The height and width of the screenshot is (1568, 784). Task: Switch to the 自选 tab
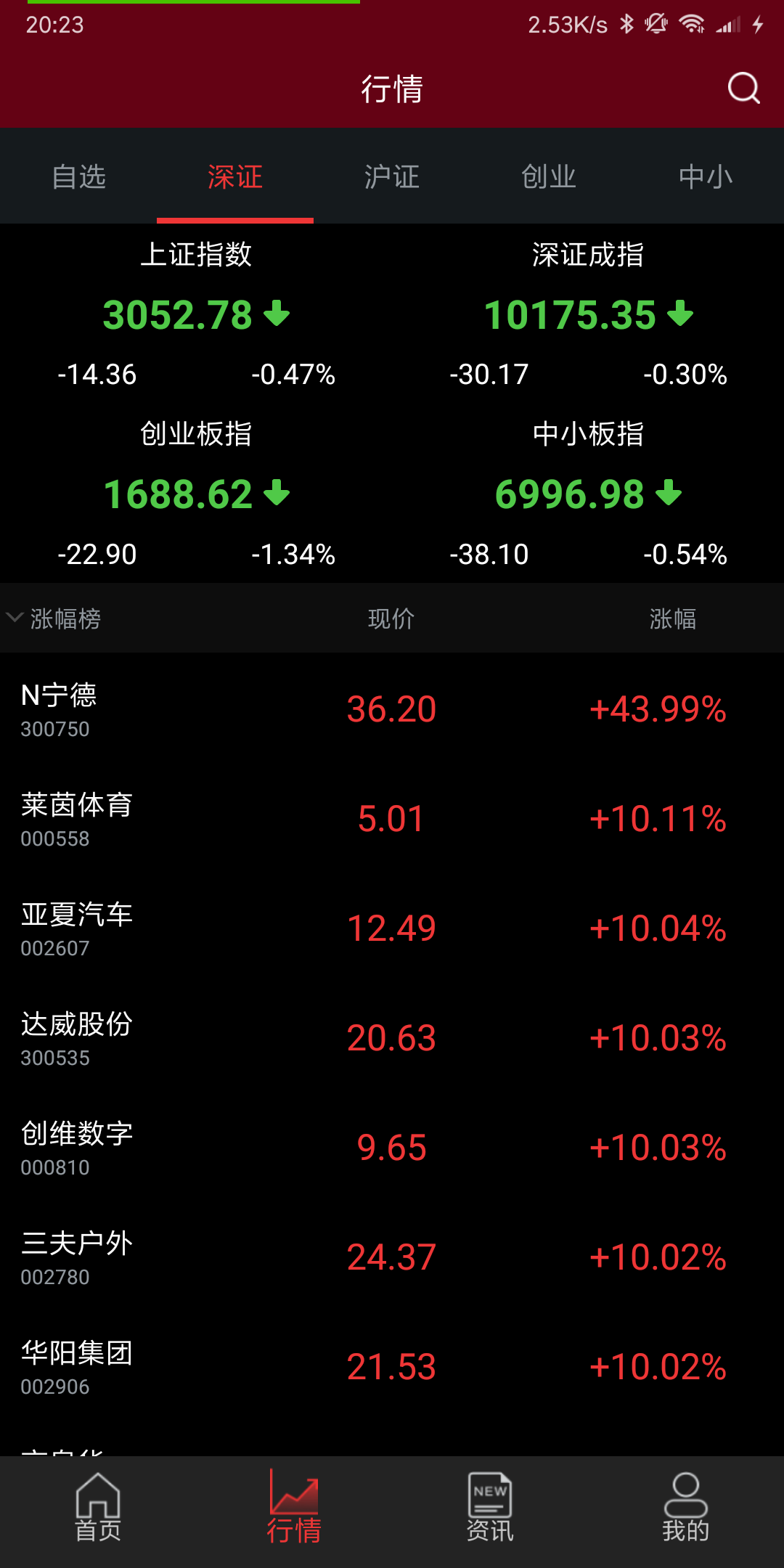point(78,177)
